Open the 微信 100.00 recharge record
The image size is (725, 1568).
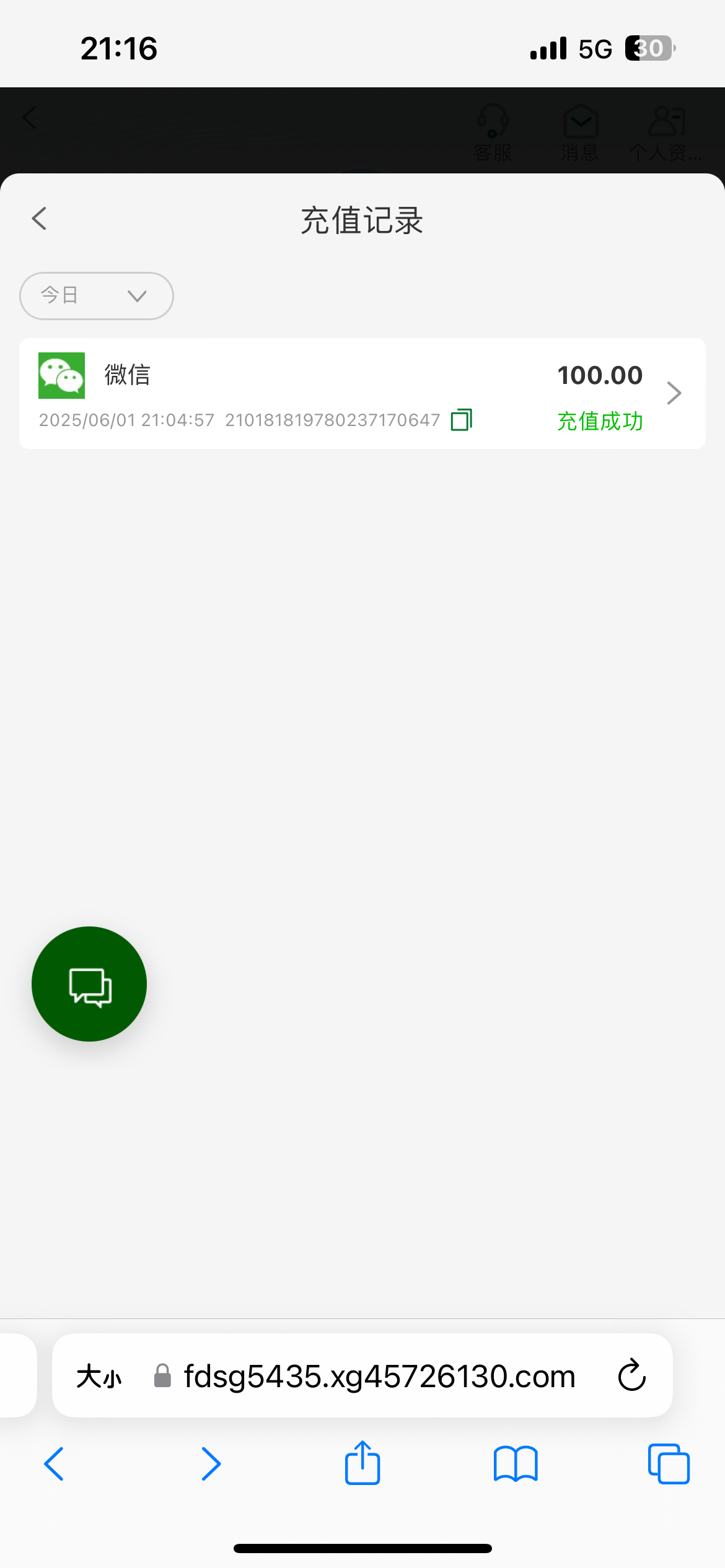click(362, 393)
